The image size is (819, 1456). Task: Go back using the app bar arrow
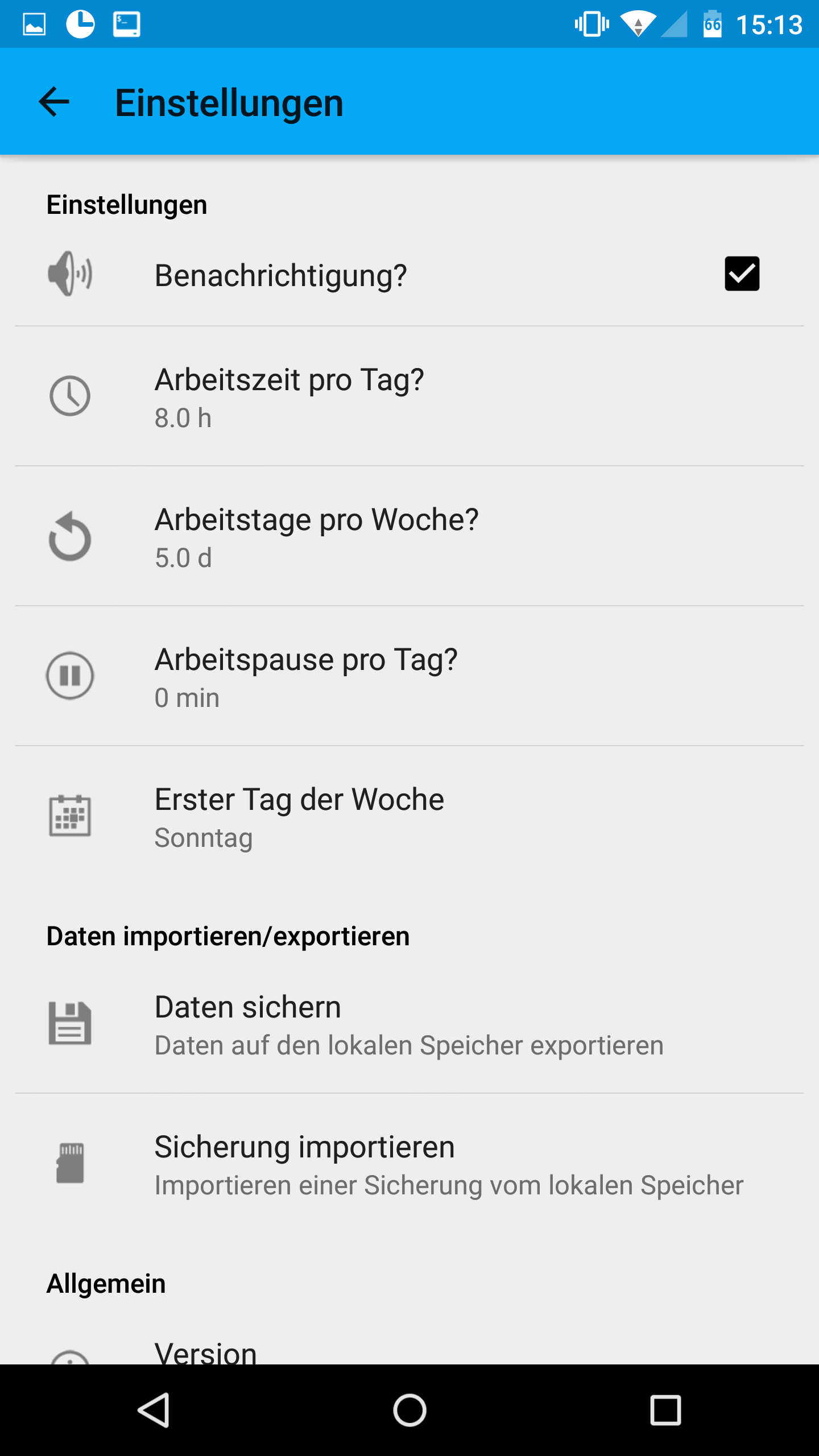pos(54,102)
